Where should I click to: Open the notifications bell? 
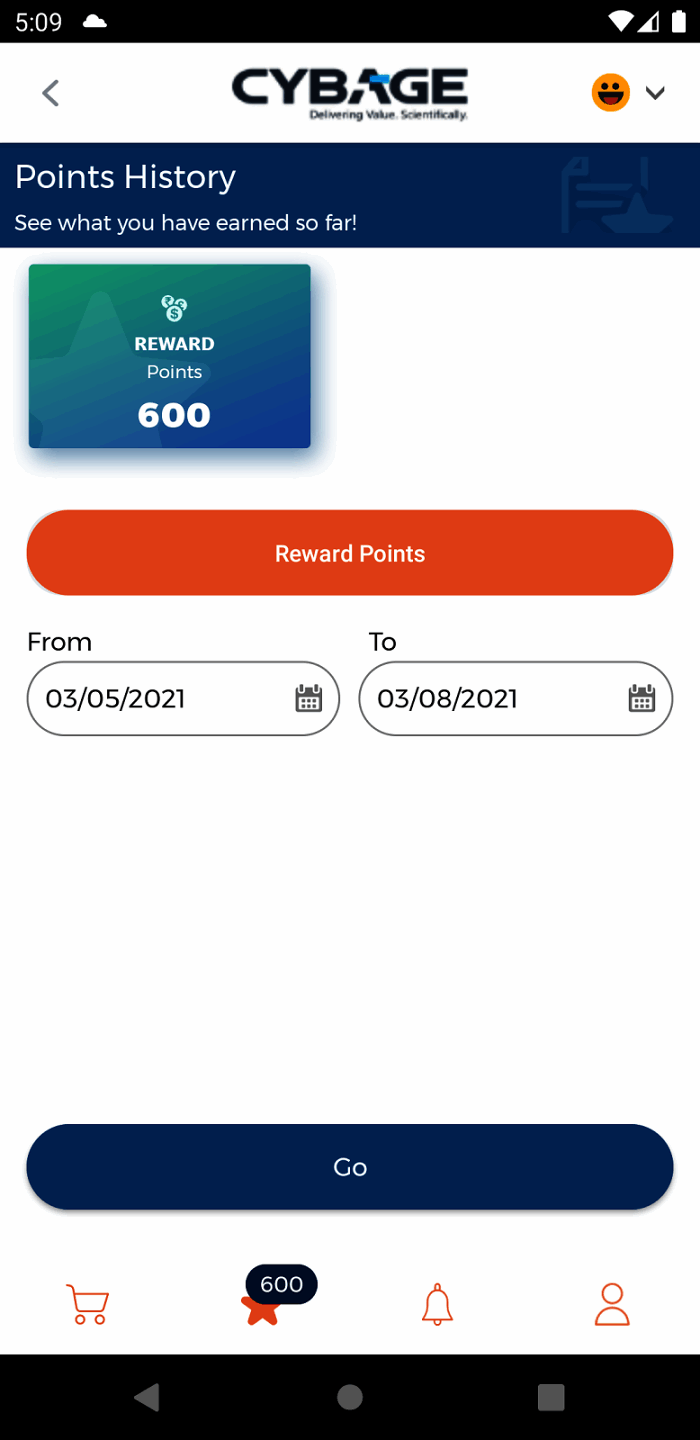coord(437,1304)
